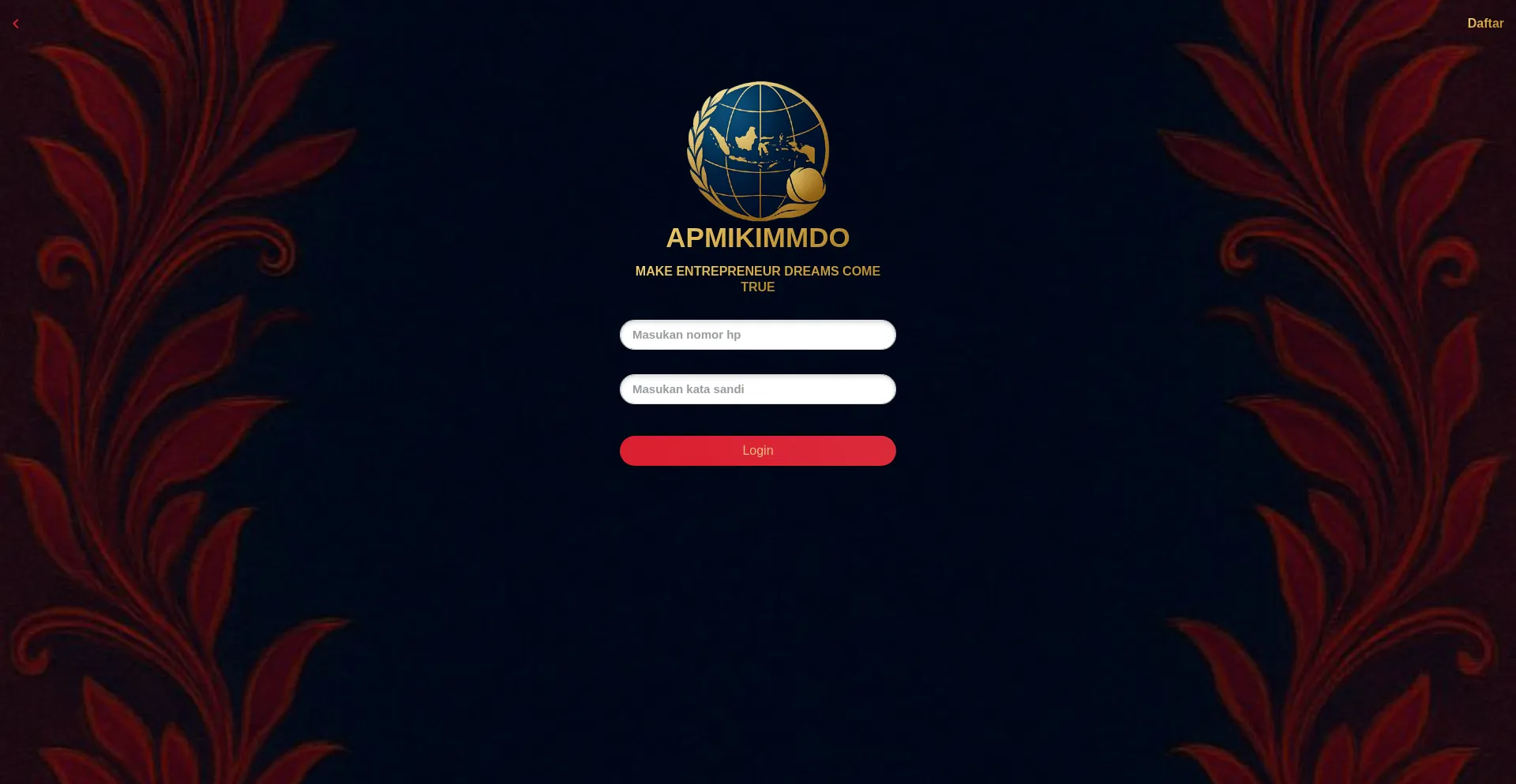Tap the red Login button
Image resolution: width=1516 pixels, height=784 pixels.
click(x=757, y=451)
